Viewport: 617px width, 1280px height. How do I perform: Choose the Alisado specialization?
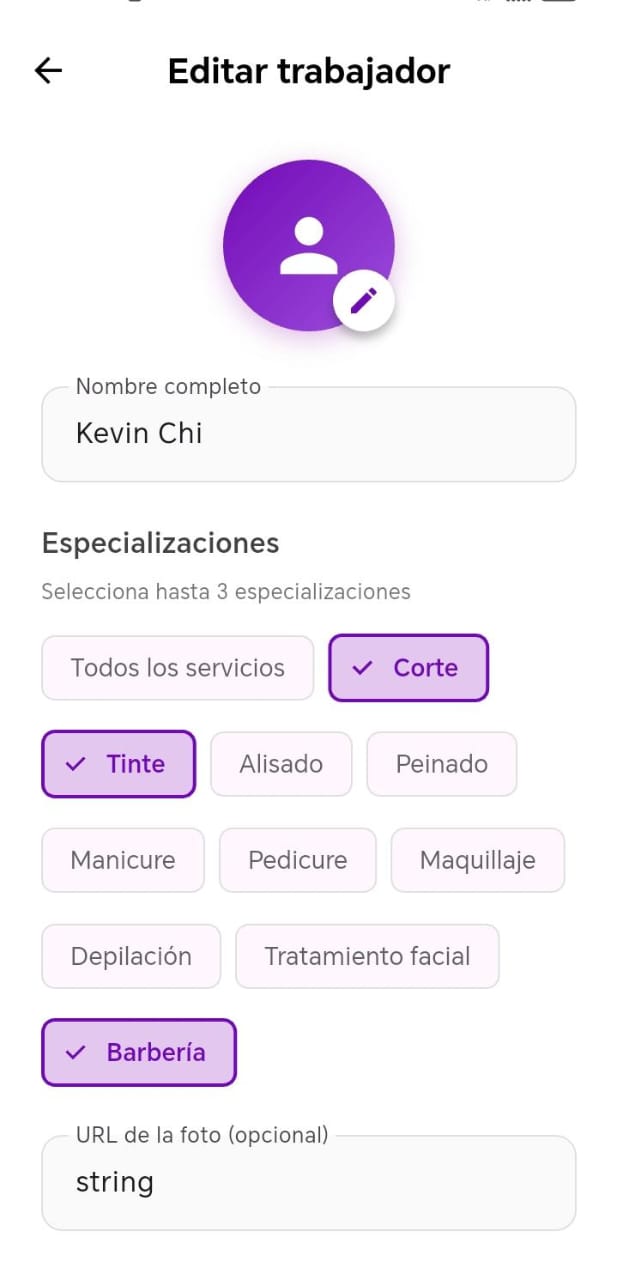[281, 764]
